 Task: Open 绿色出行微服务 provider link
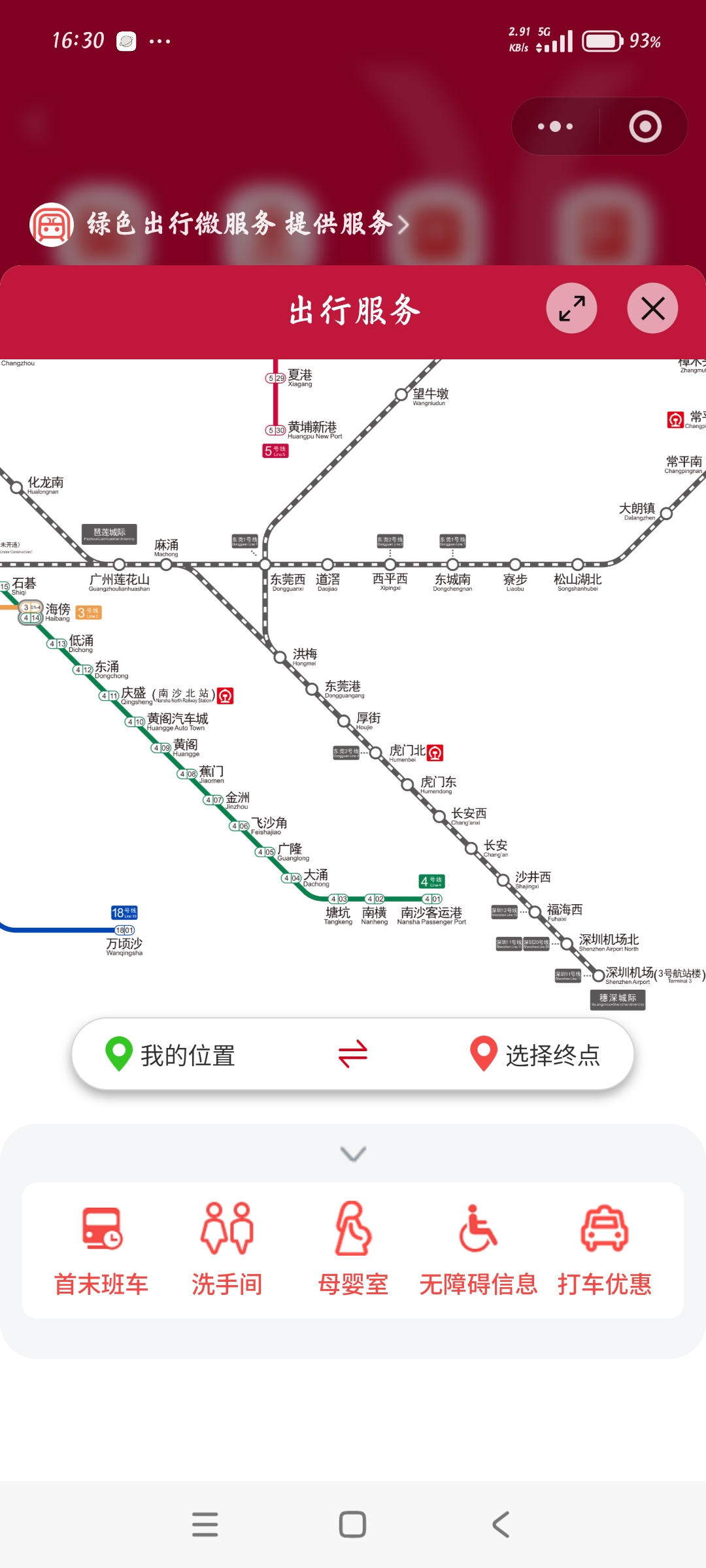(x=222, y=224)
